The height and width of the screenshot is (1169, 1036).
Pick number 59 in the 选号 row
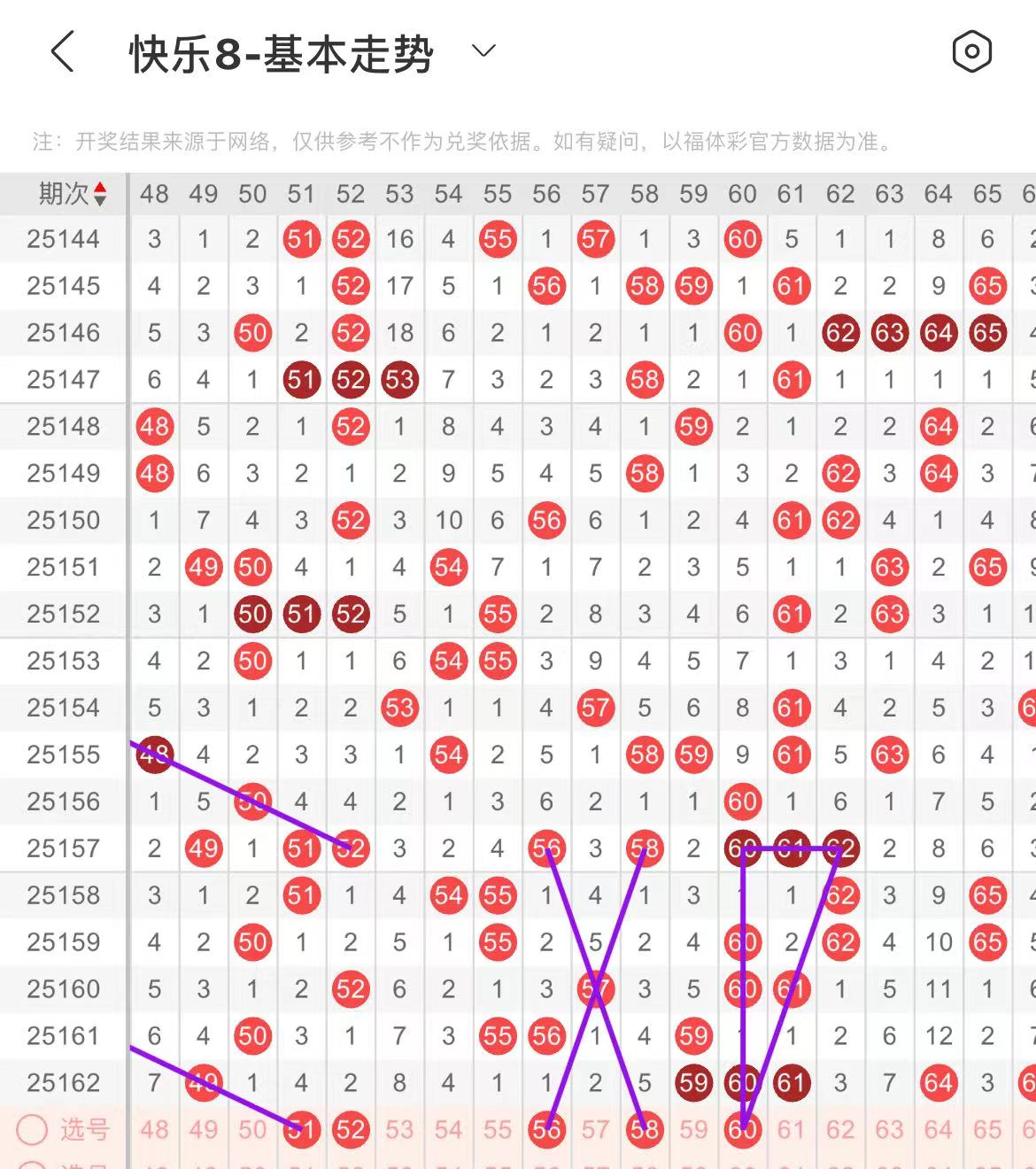click(693, 1130)
